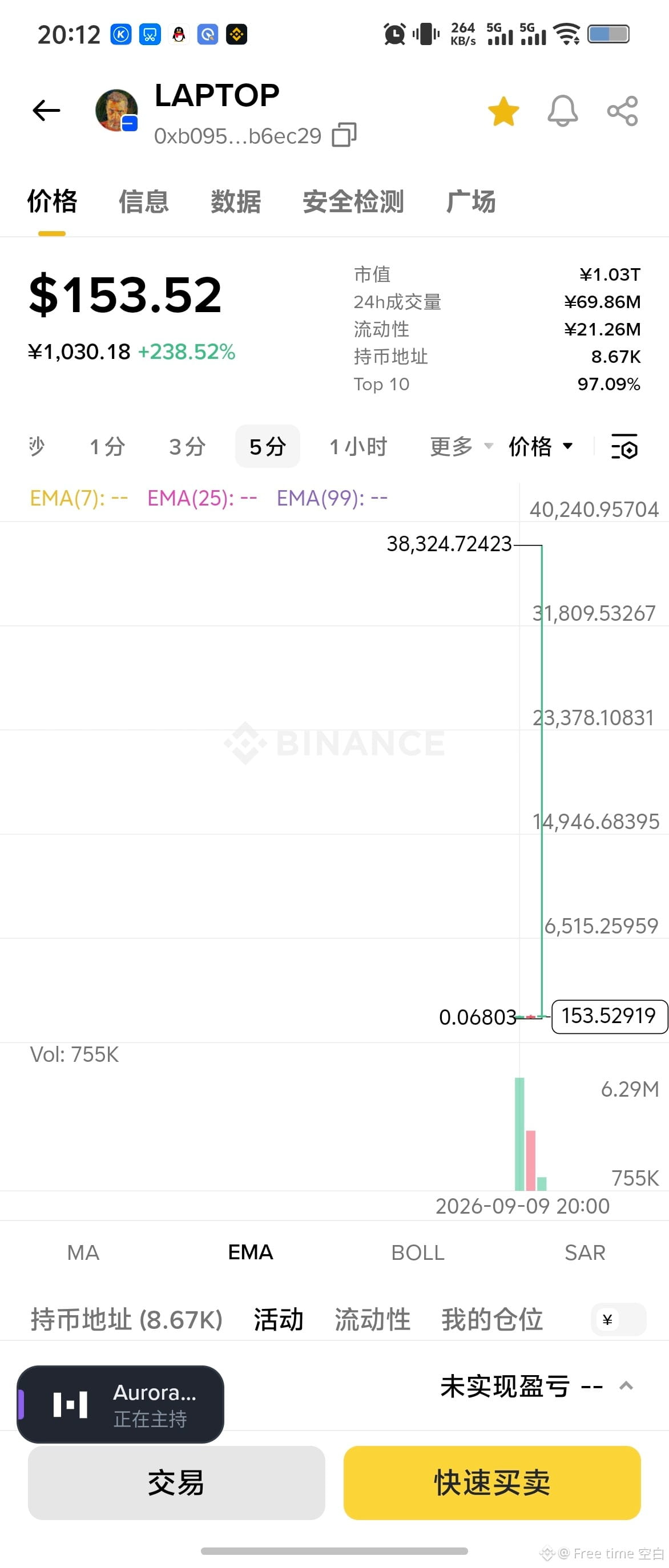Select the 1小时 chart interval

(x=358, y=447)
